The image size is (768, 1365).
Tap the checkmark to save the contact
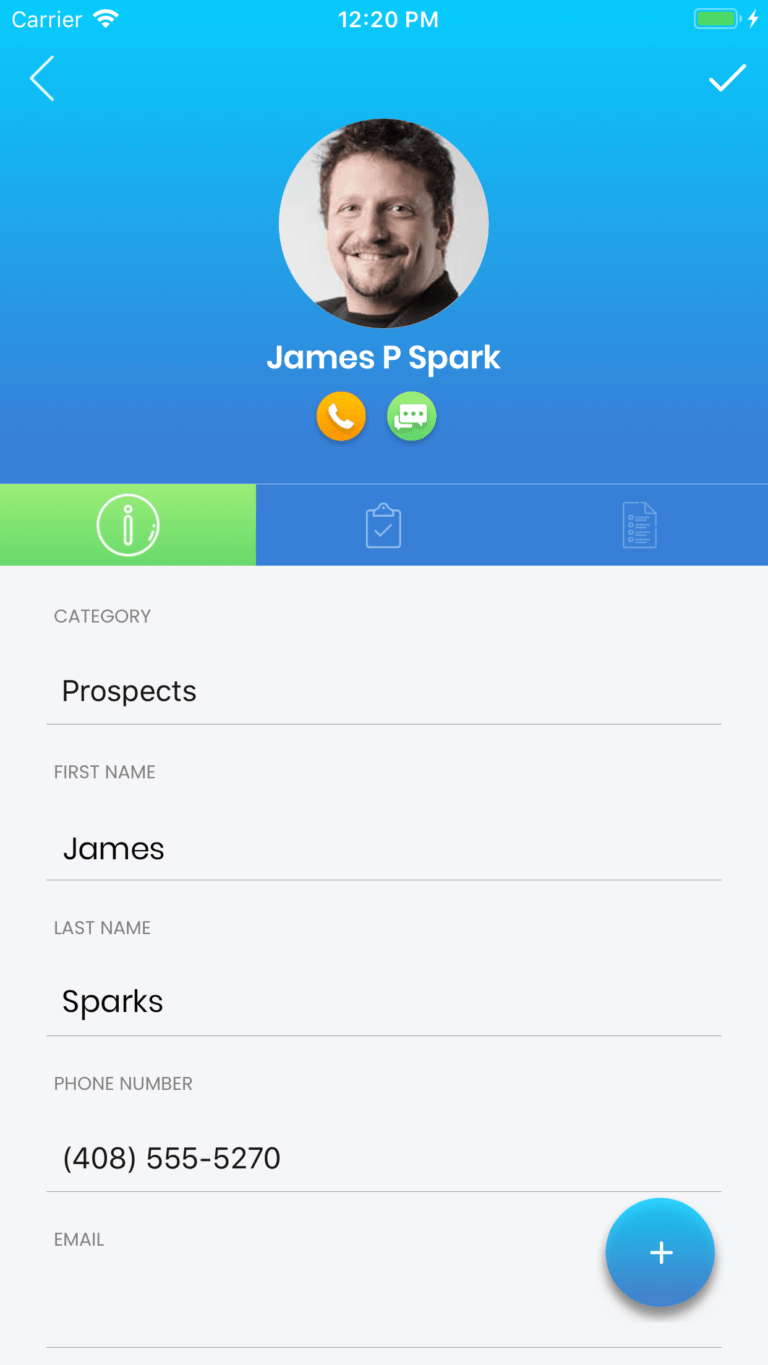coord(727,77)
